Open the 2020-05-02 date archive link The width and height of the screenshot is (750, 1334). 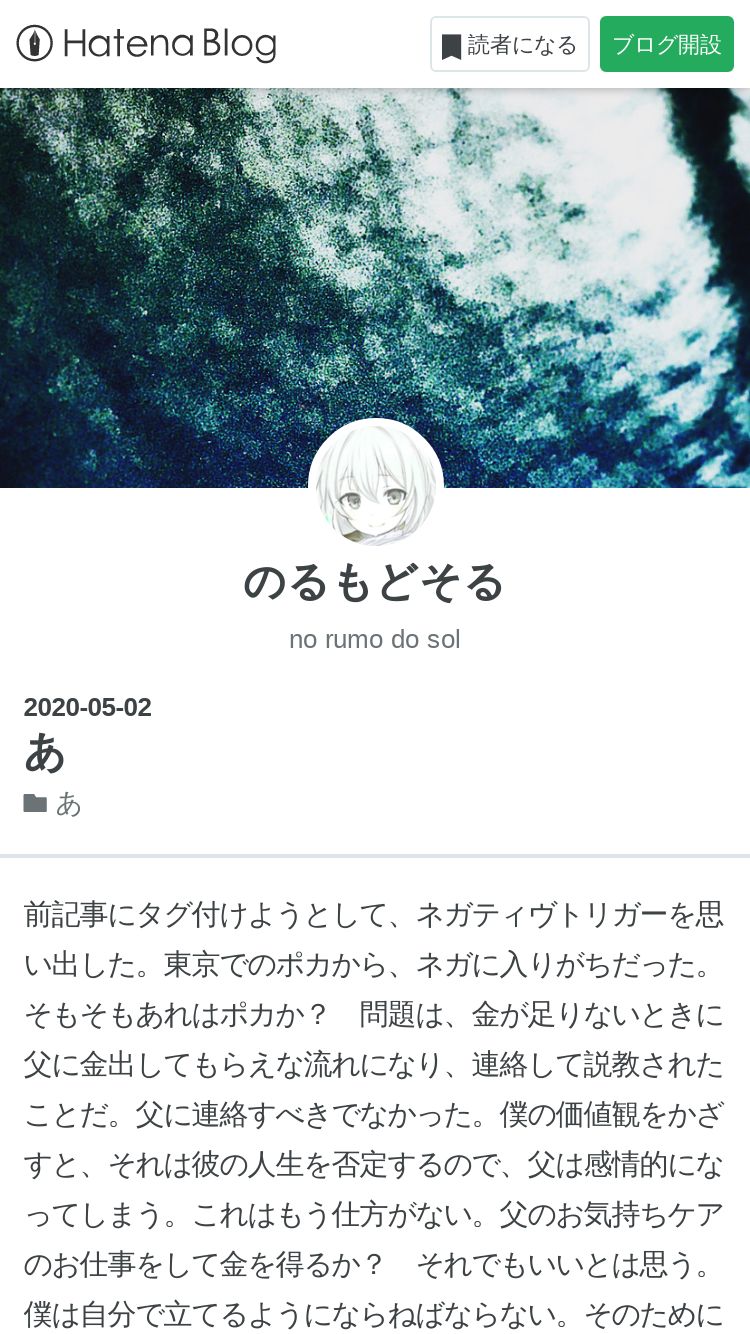[88, 708]
